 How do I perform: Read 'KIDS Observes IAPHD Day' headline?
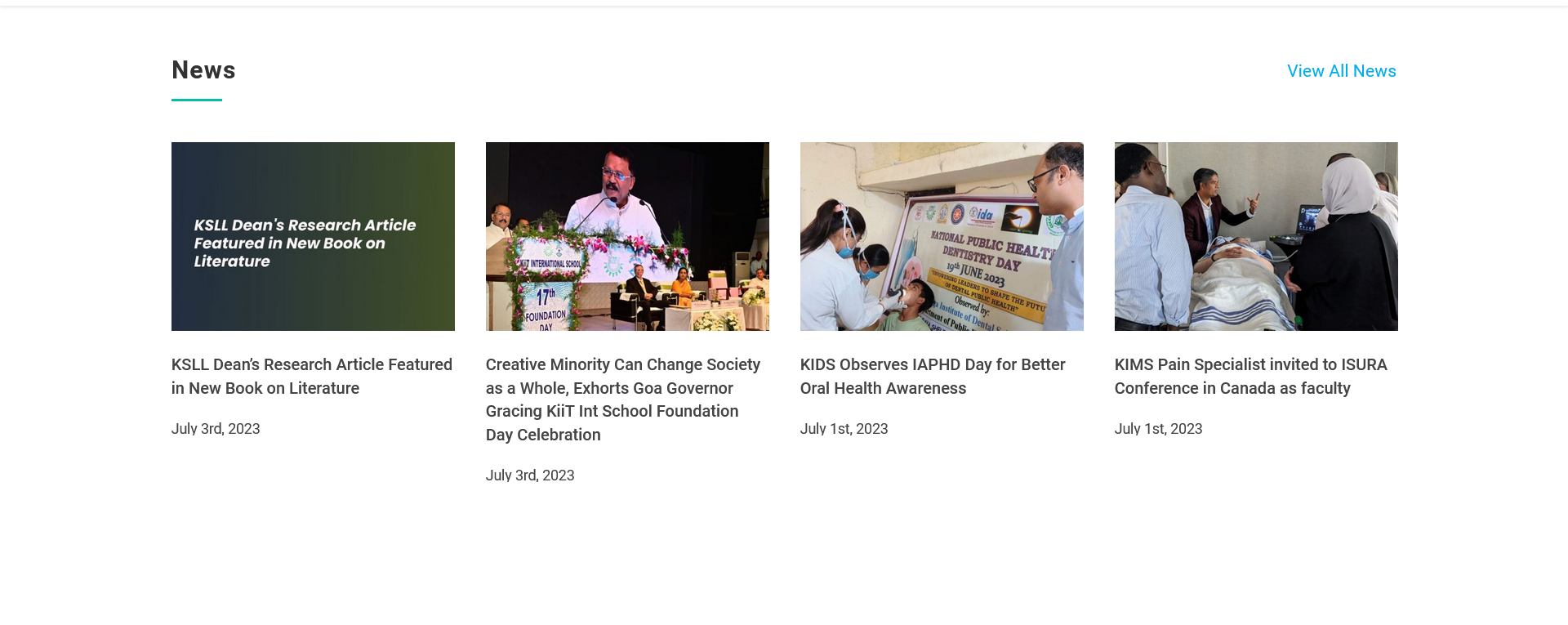point(933,376)
